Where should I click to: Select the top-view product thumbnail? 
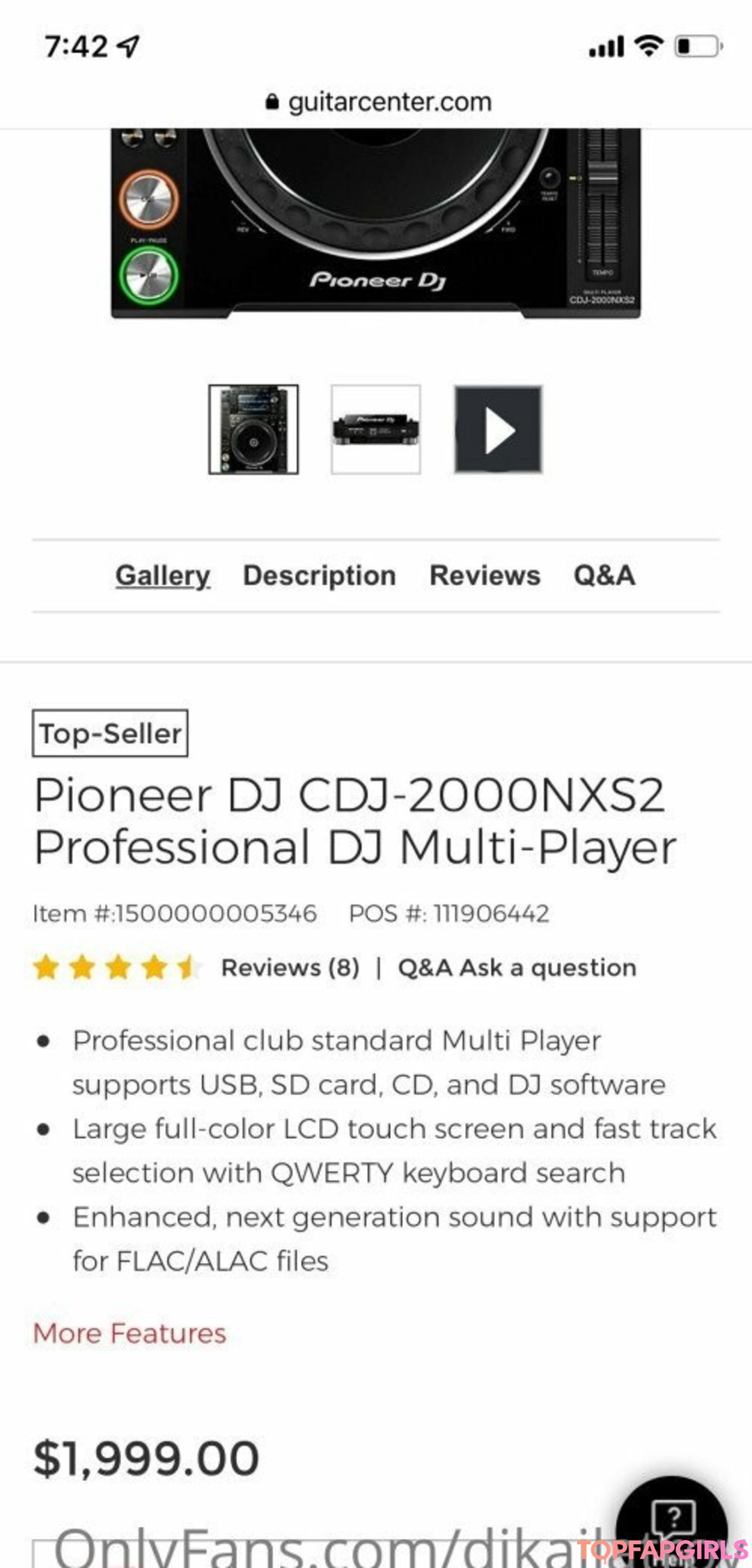click(x=253, y=429)
